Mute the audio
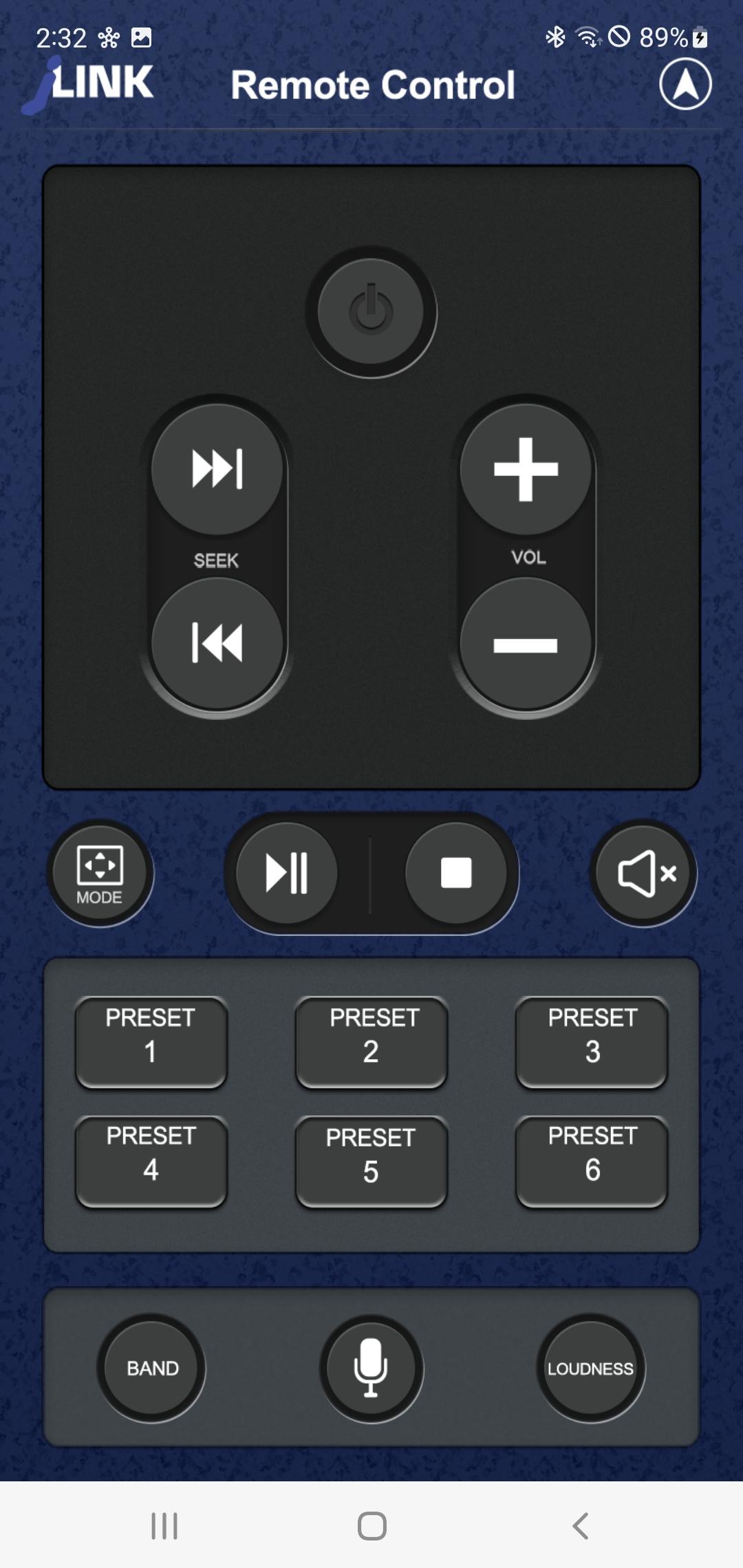 (x=644, y=873)
